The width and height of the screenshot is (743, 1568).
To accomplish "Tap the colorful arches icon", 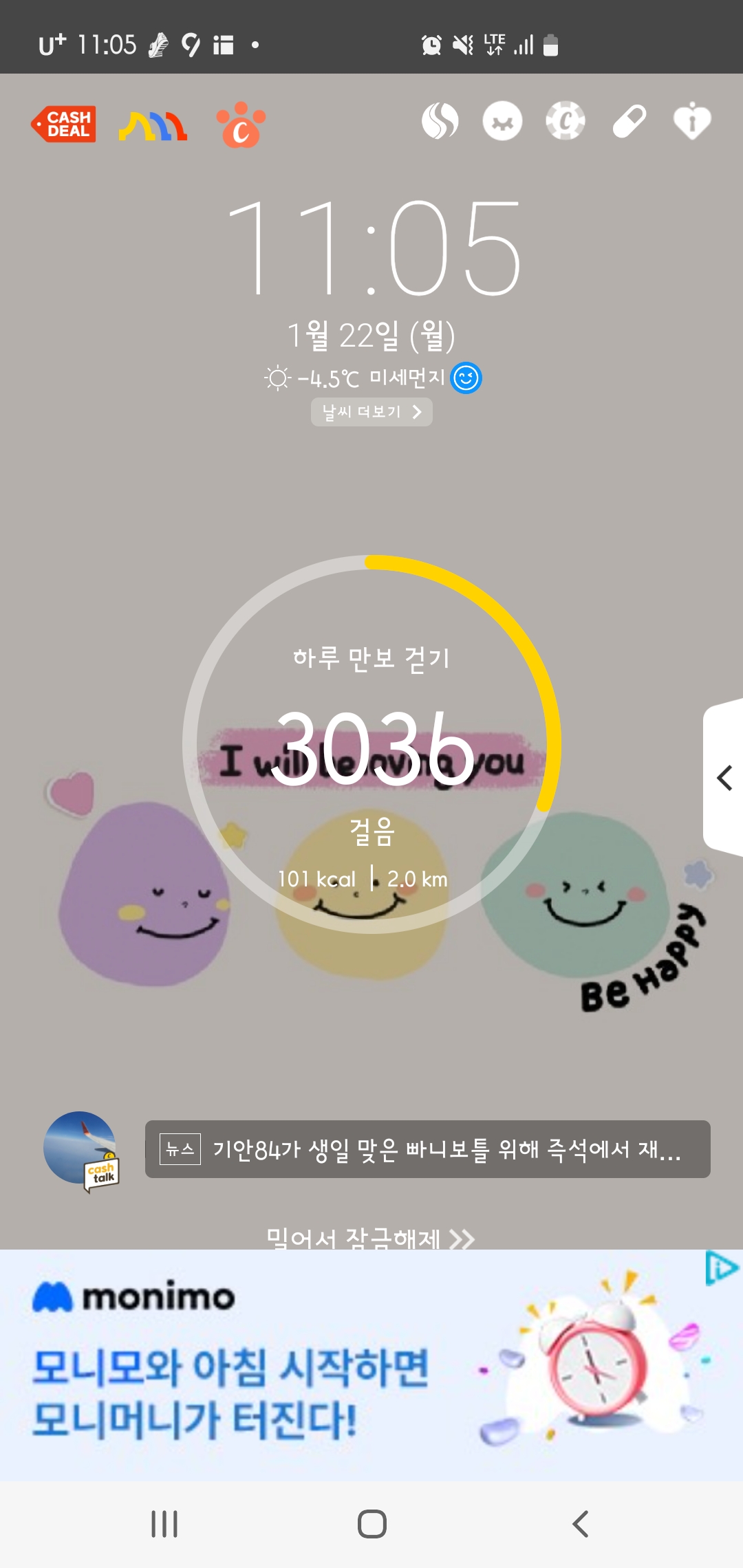I will tap(153, 126).
